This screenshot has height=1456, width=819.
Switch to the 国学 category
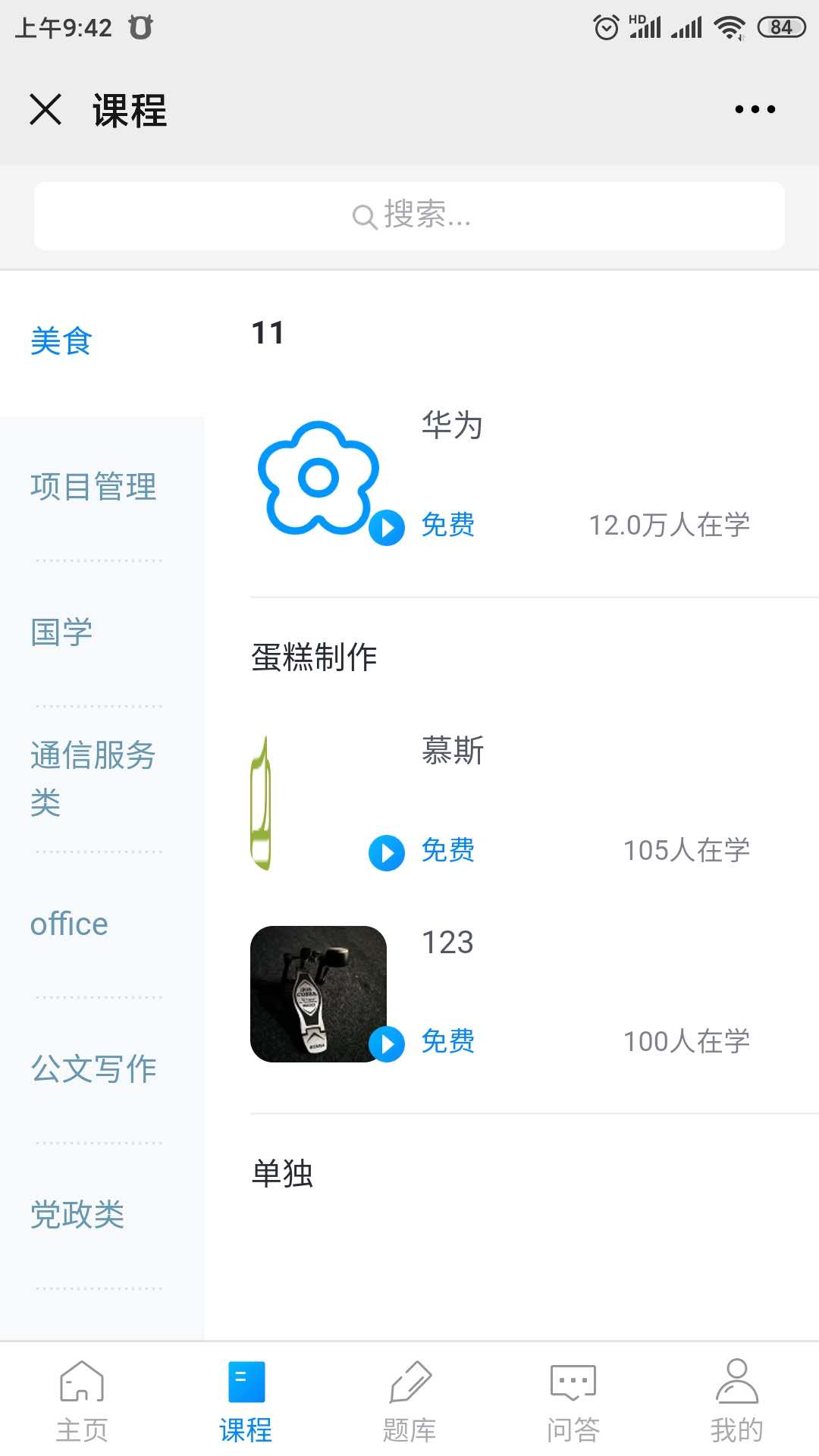pos(61,632)
